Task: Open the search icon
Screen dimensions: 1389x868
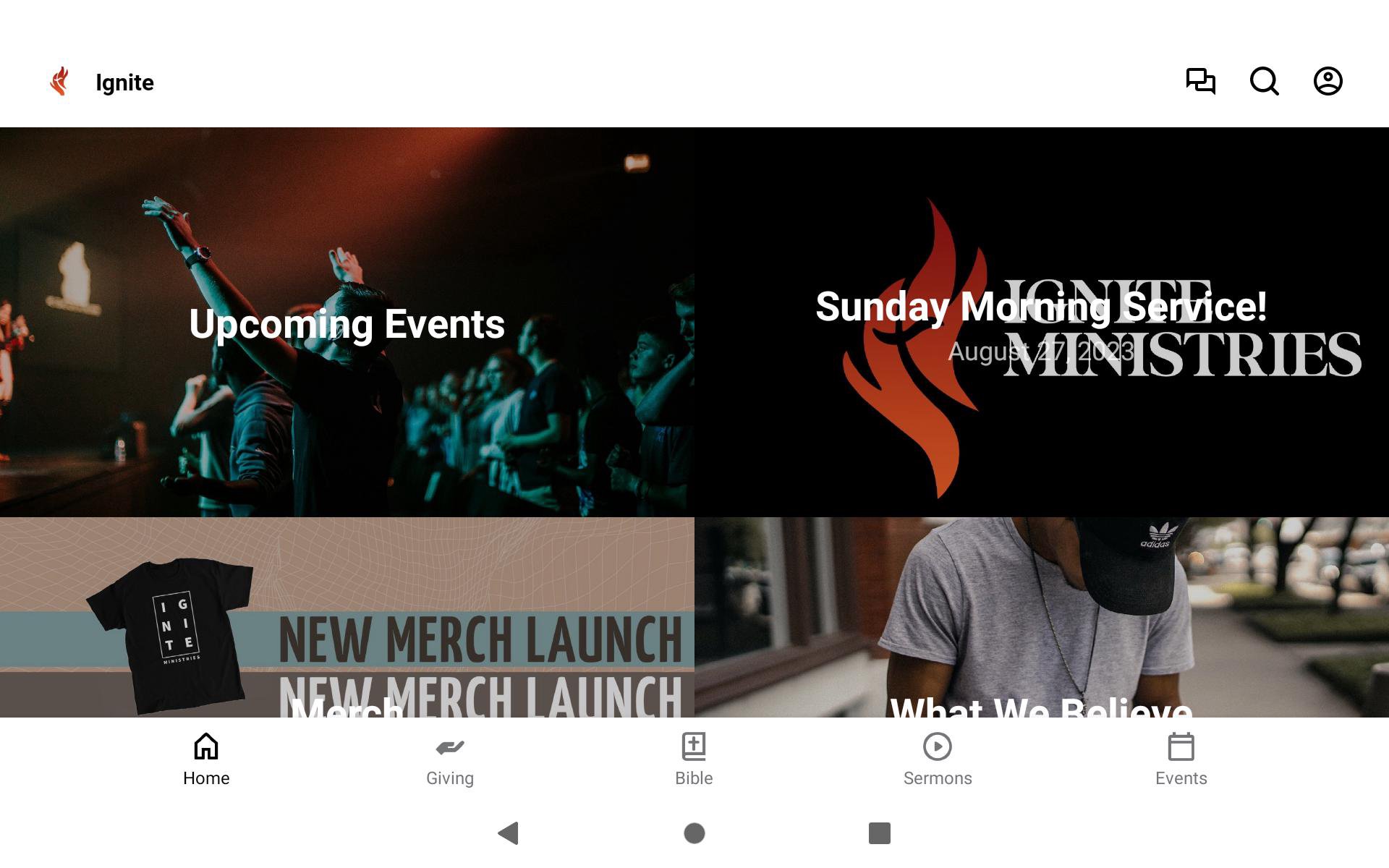Action: point(1264,81)
